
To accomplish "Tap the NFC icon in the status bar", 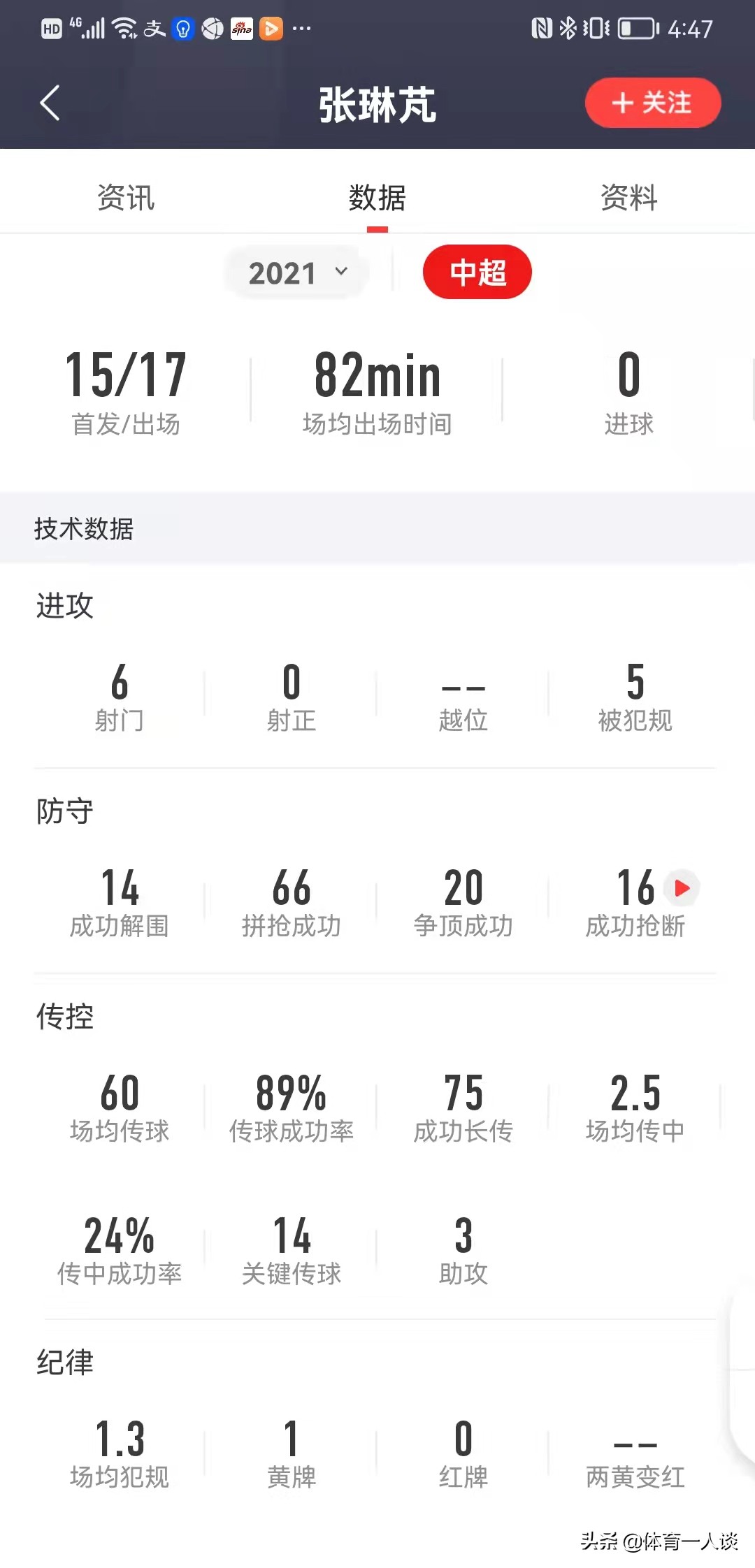I will [x=542, y=27].
